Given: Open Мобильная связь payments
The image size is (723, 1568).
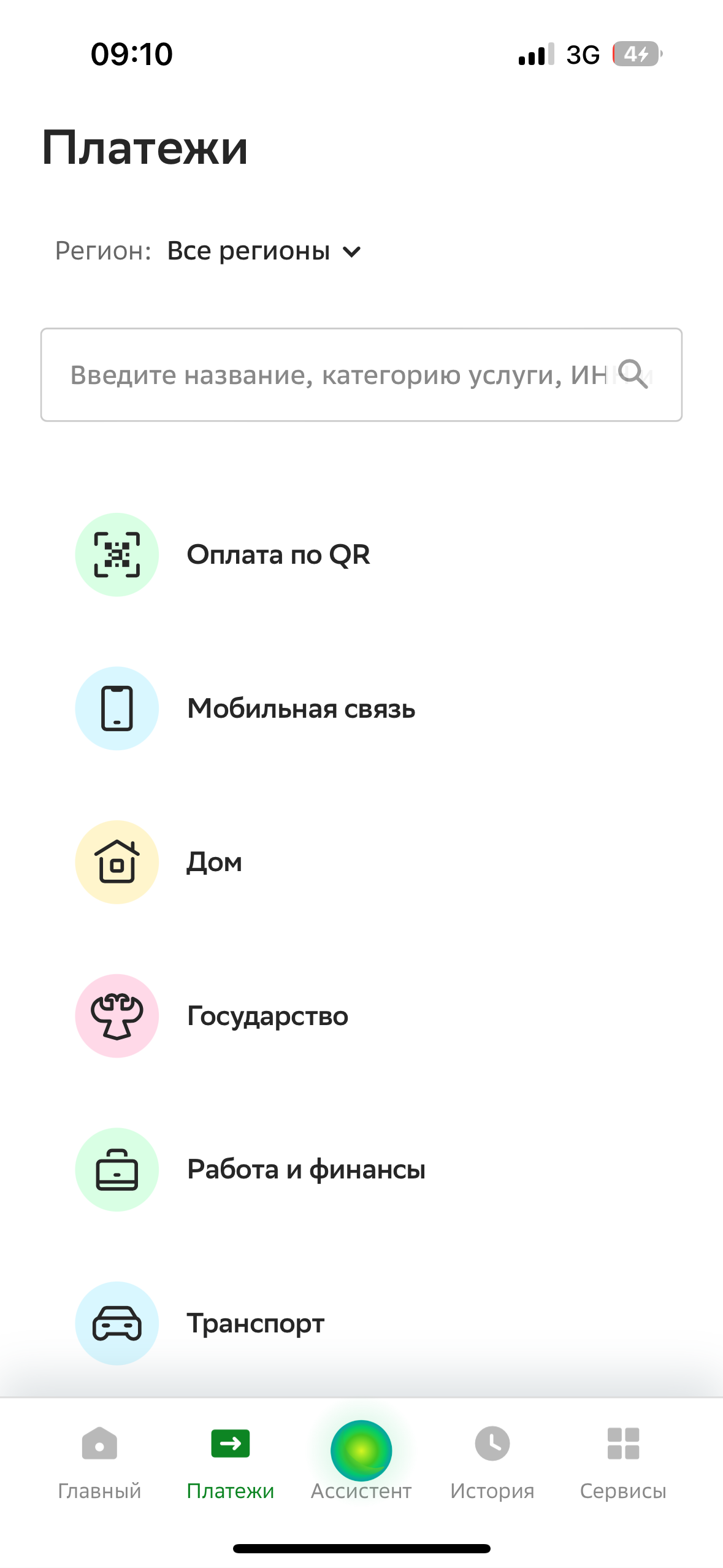Looking at the screenshot, I should (x=300, y=709).
